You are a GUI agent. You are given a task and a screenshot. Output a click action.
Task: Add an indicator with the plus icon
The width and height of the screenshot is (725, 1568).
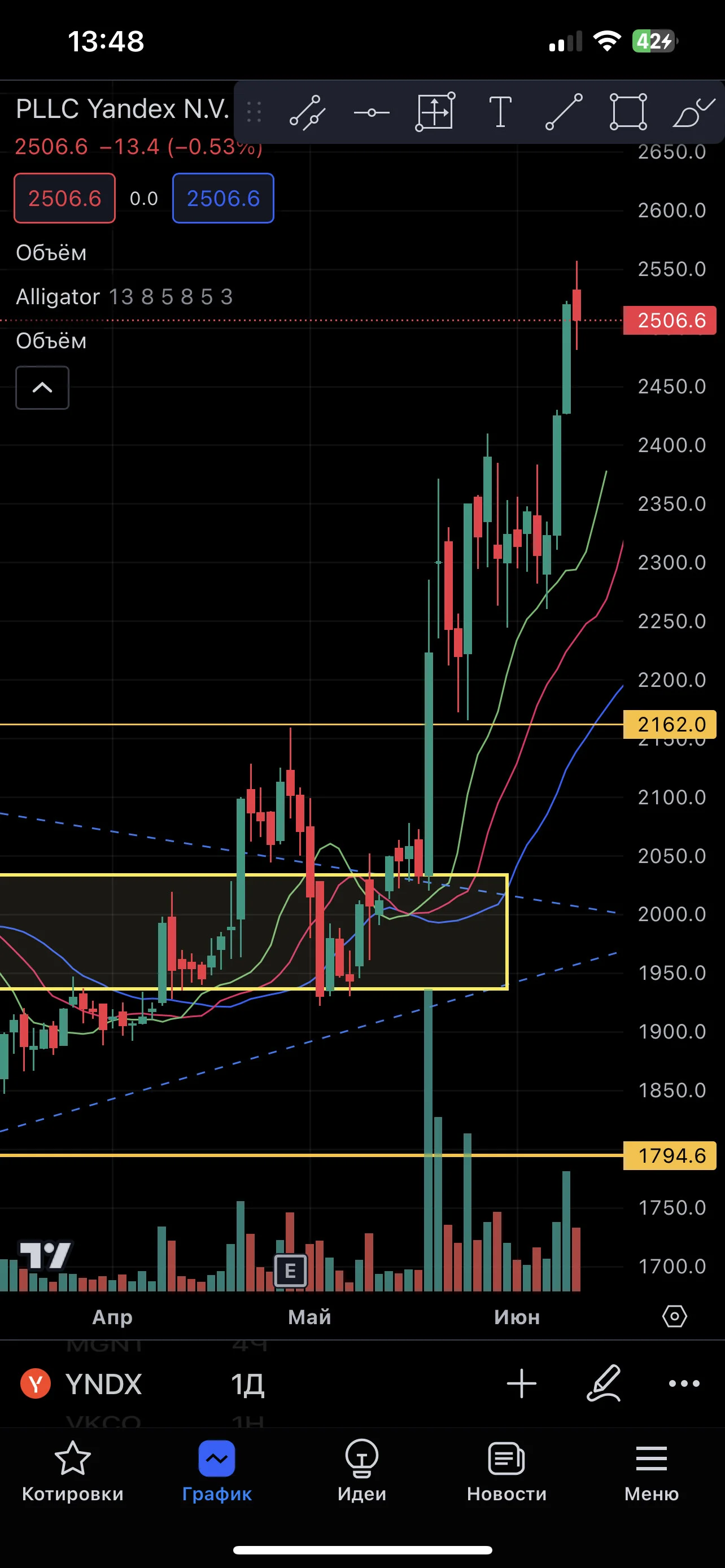[x=522, y=1383]
